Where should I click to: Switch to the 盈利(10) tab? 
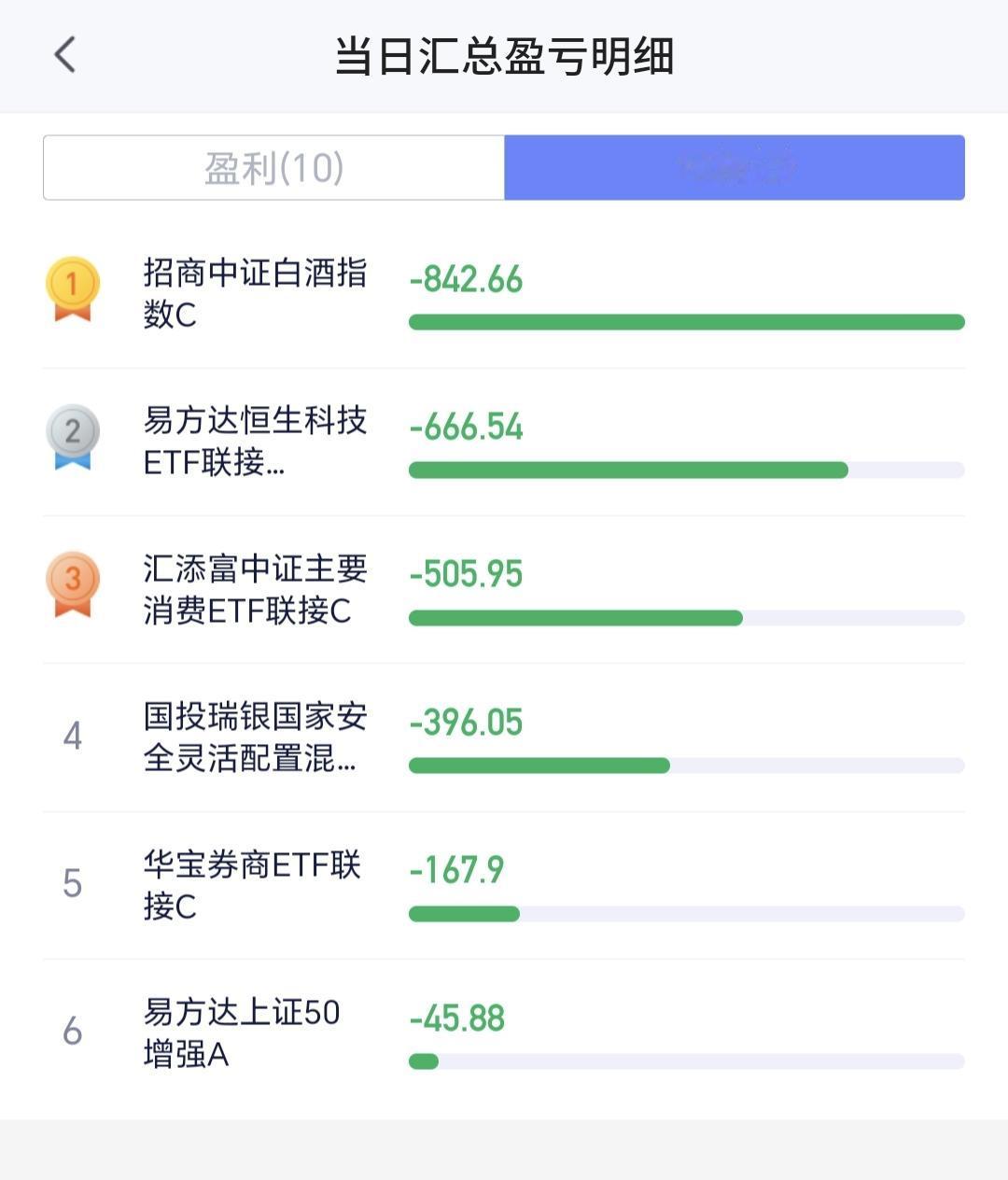click(x=273, y=168)
